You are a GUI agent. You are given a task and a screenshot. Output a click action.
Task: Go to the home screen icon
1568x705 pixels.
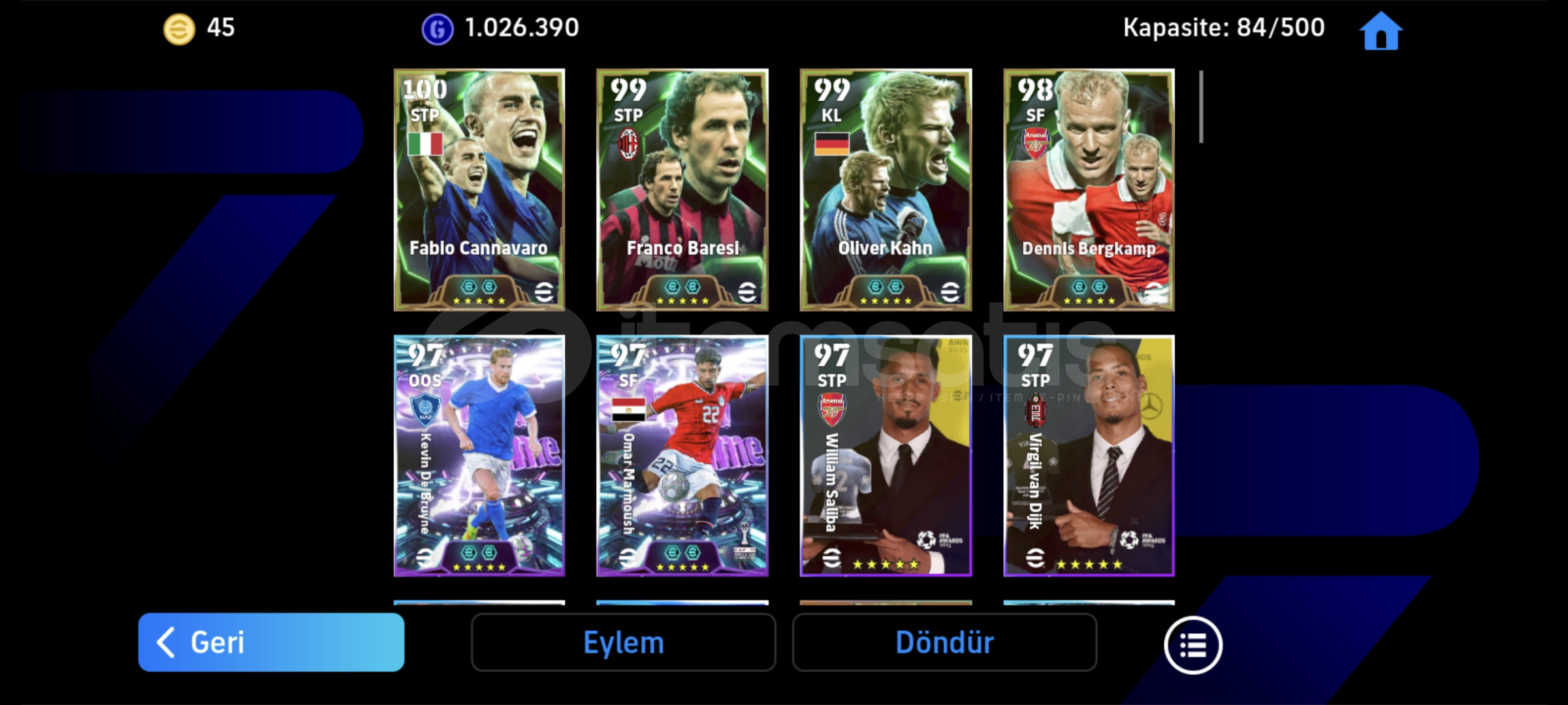1381,31
